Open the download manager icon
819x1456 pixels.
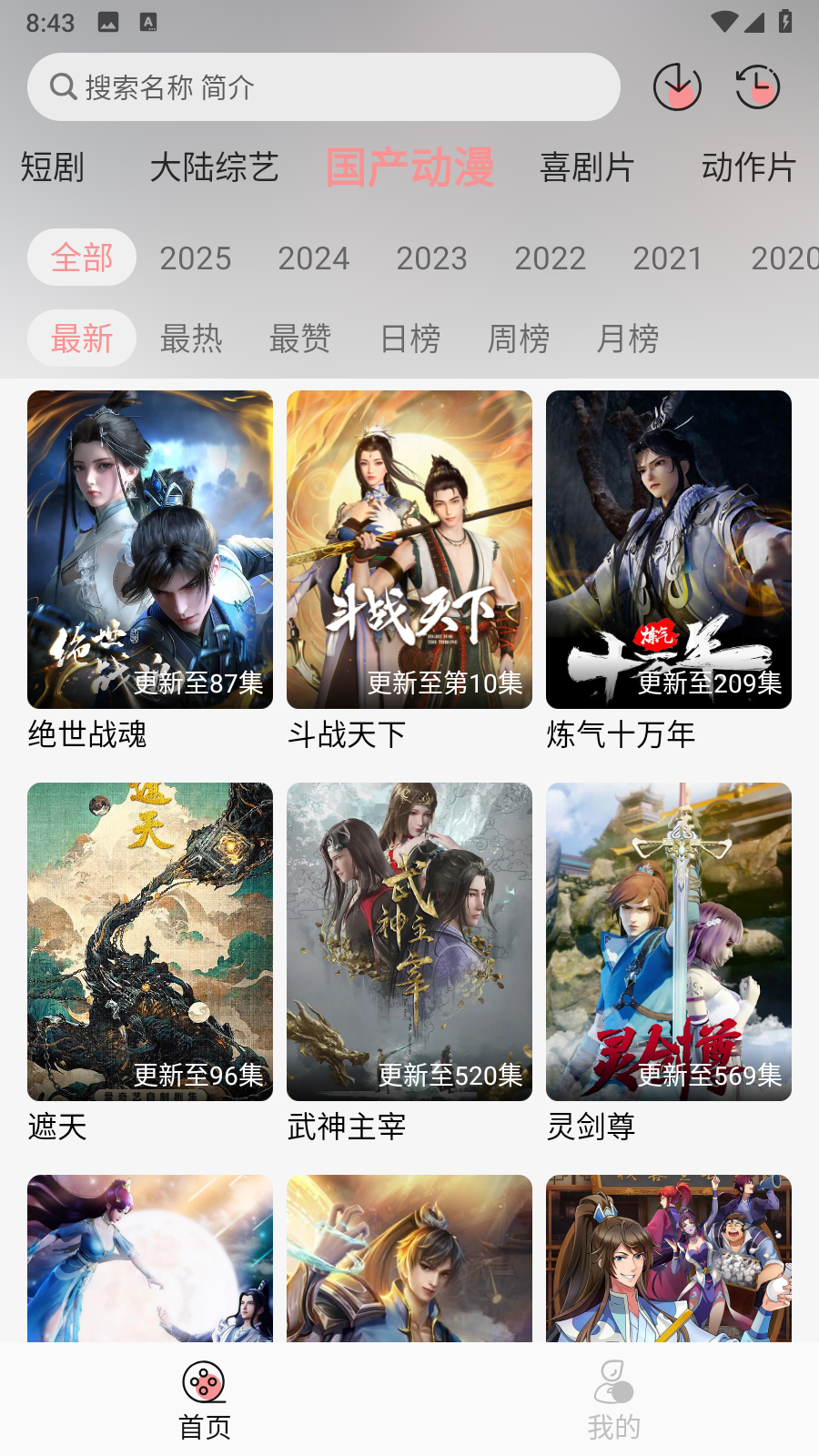pyautogui.click(x=677, y=86)
